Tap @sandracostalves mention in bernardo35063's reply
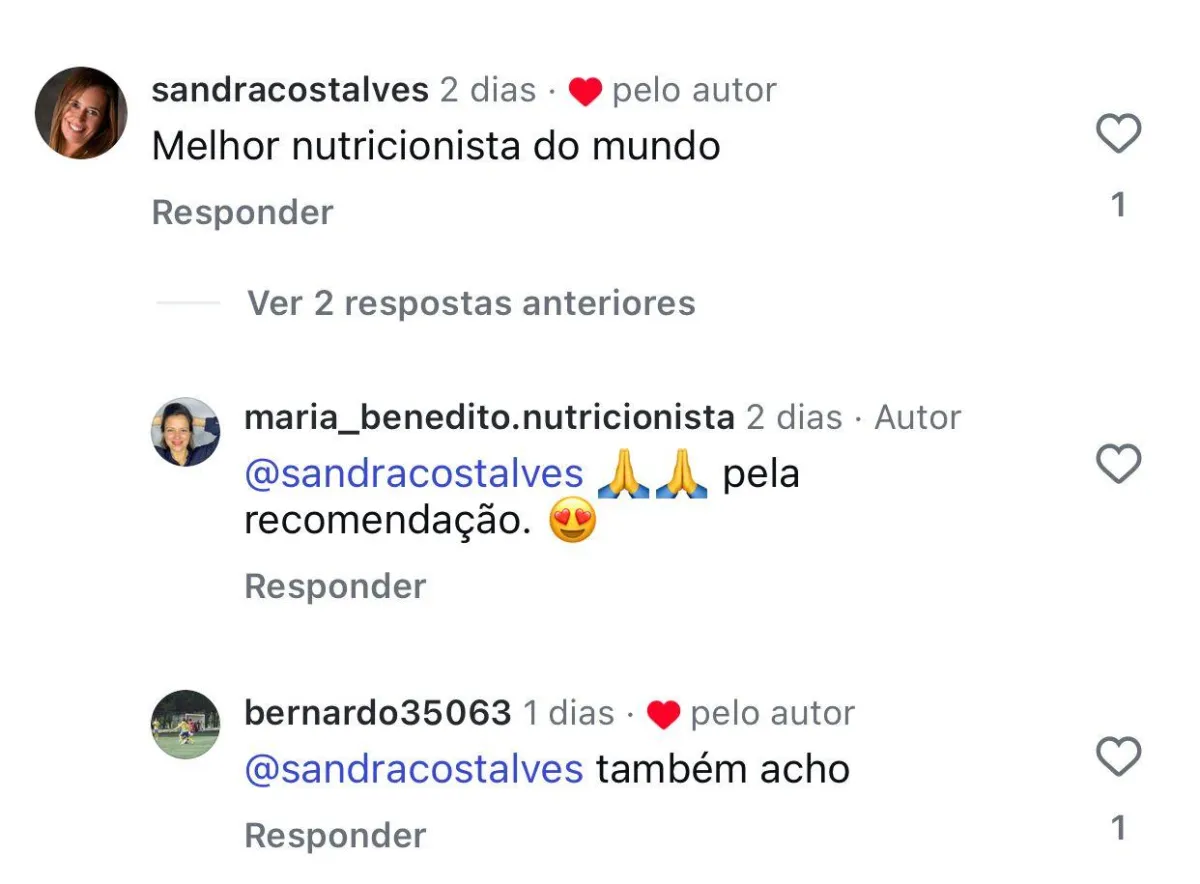Image resolution: width=1200 pixels, height=884 pixels. (x=414, y=769)
